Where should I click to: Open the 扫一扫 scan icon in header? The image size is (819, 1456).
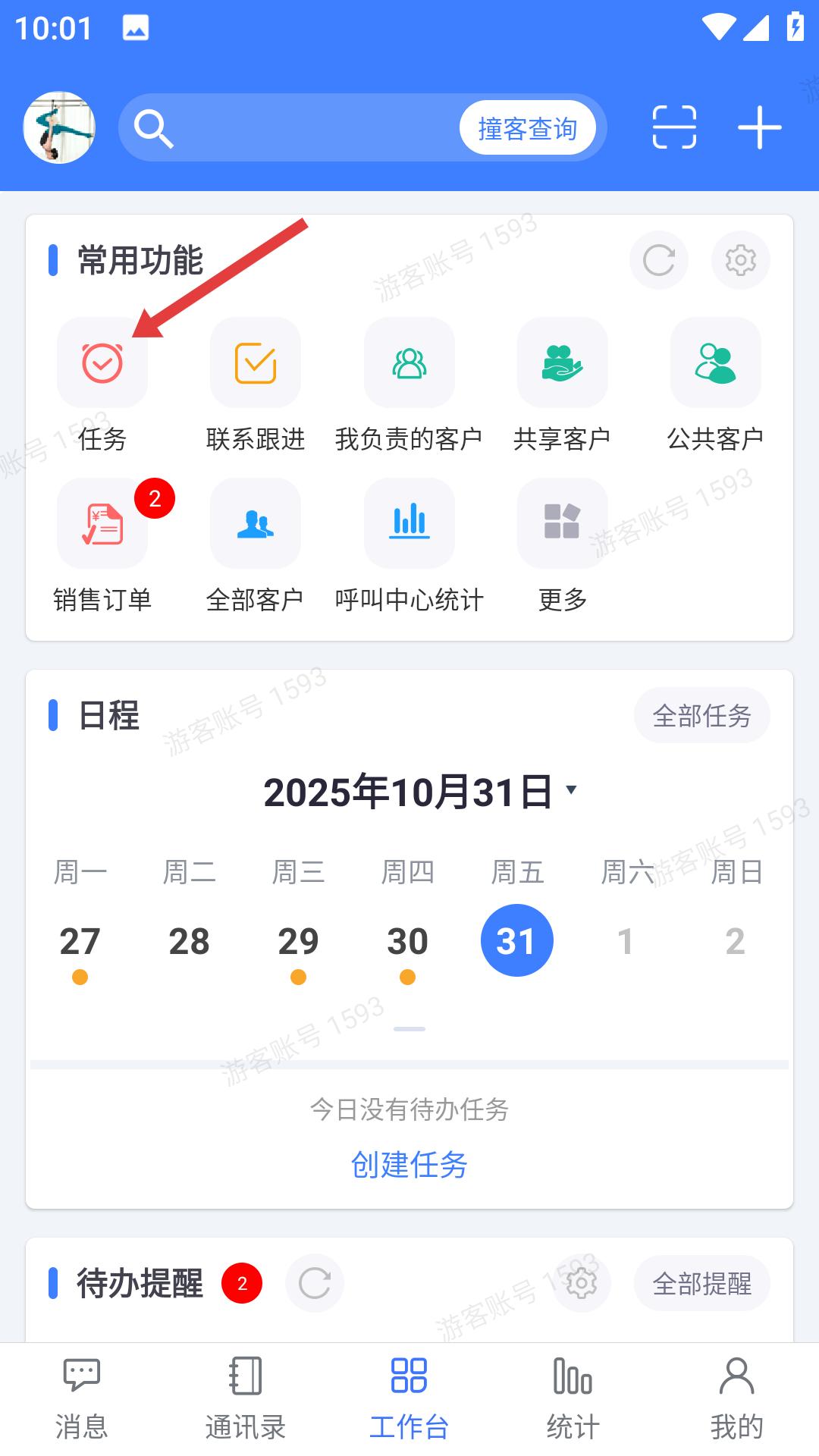[672, 127]
